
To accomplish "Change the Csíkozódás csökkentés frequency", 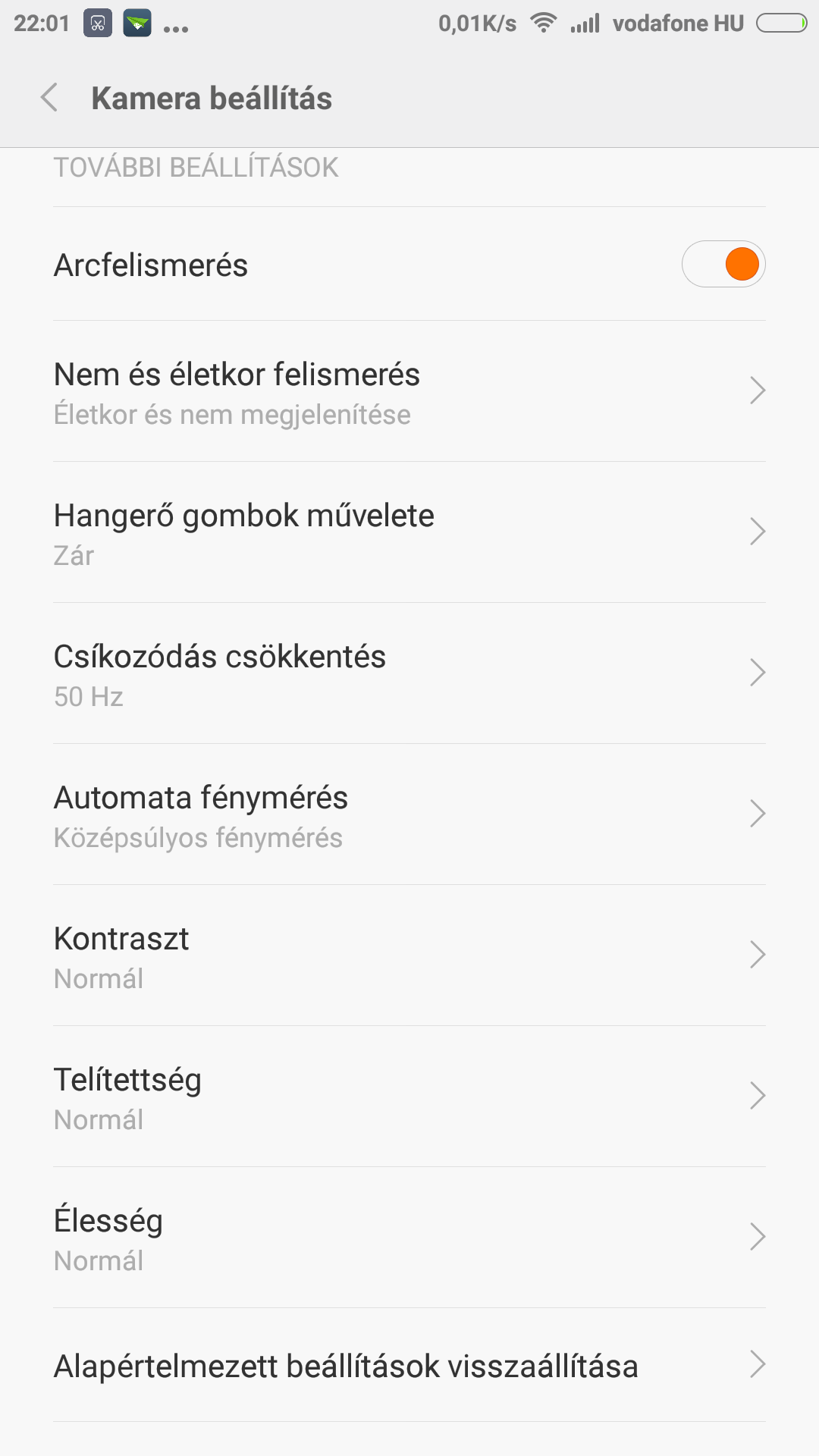I will coord(409,673).
